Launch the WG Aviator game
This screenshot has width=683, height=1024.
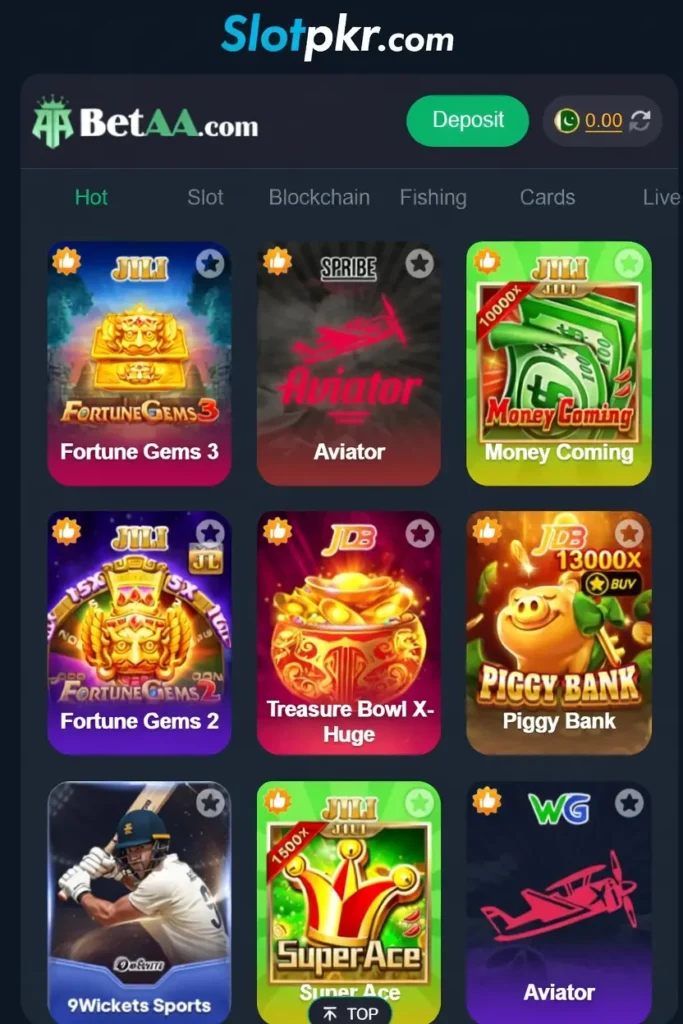coord(559,900)
